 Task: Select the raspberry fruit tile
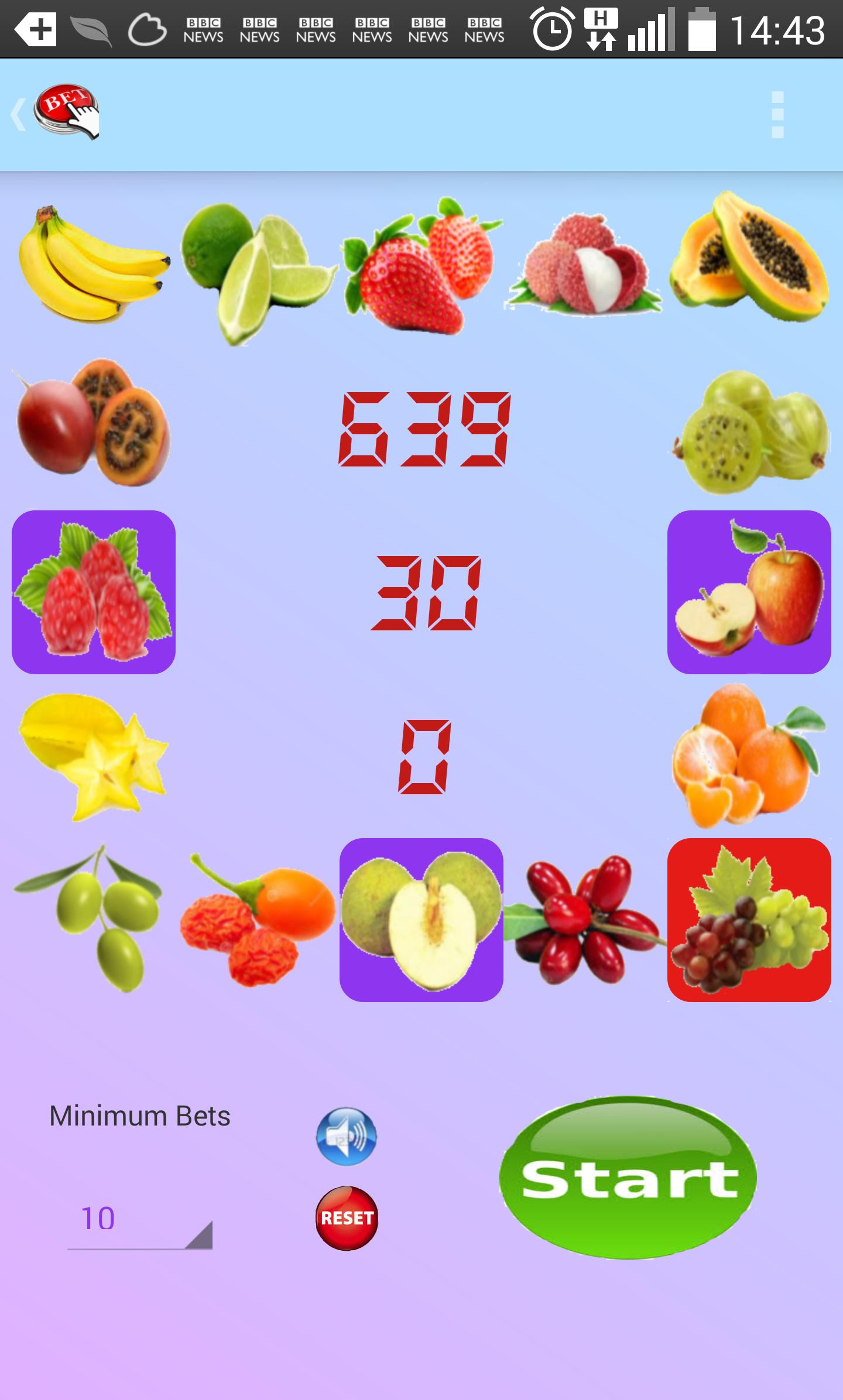94,592
